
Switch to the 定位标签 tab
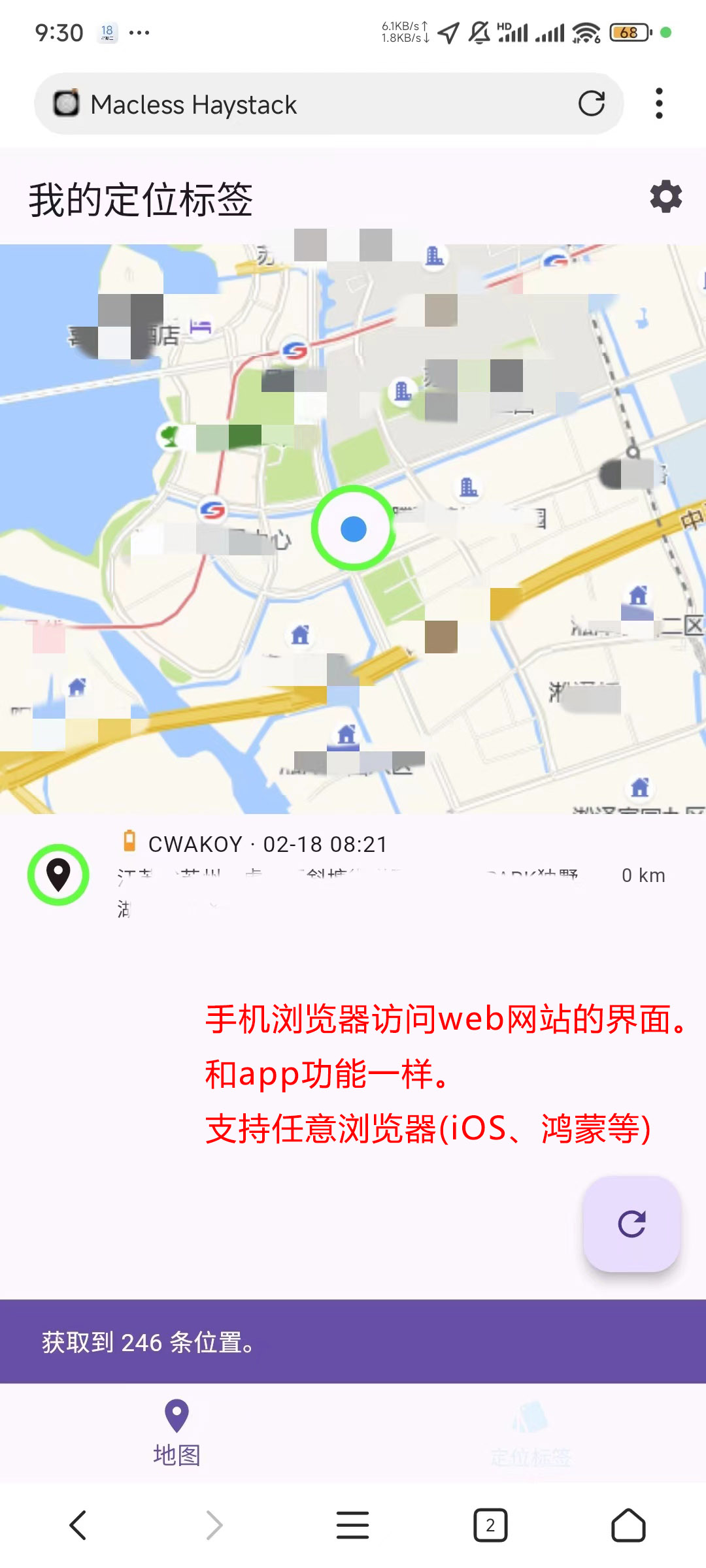coord(530,1433)
